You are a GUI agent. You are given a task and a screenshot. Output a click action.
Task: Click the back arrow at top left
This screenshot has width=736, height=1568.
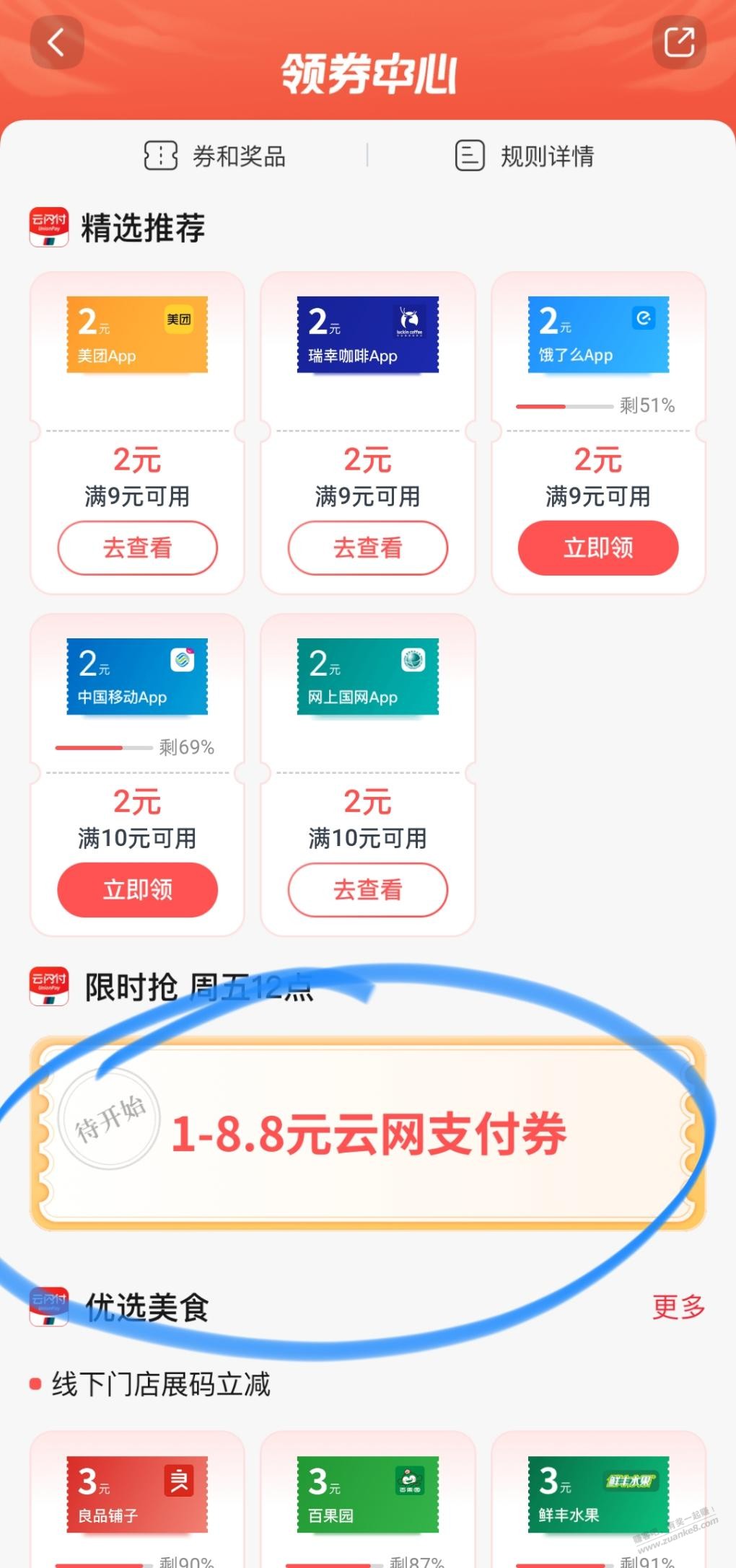tap(57, 42)
